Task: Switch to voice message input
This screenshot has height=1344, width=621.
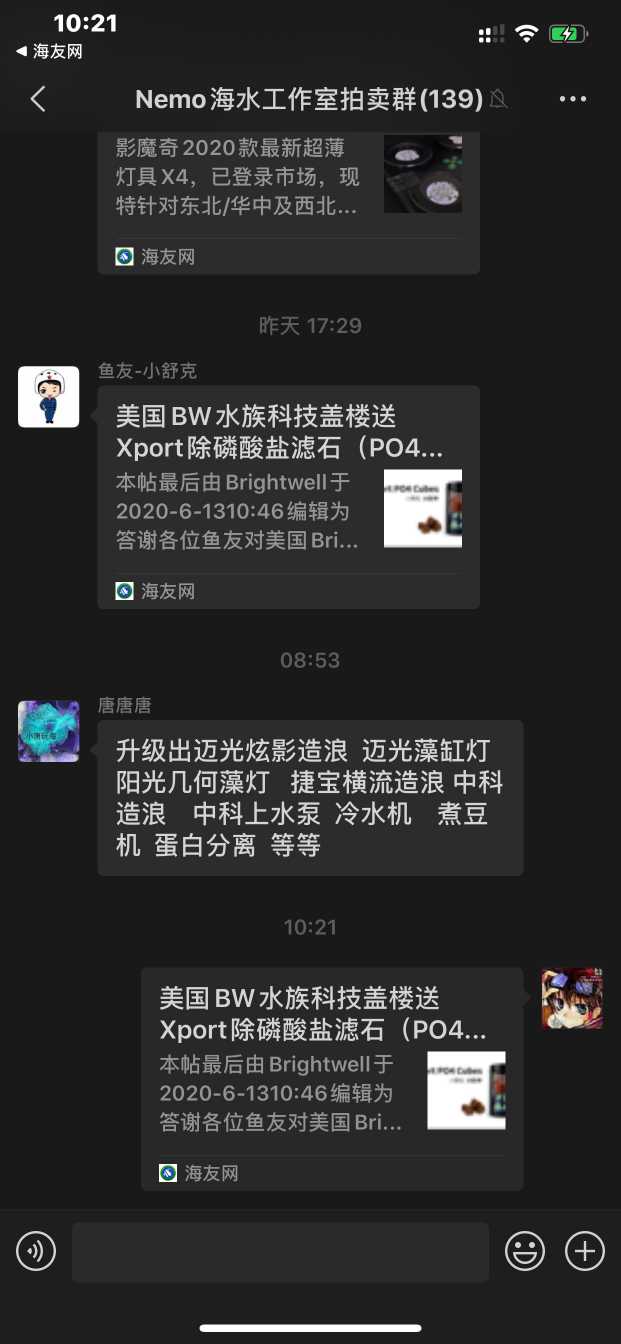Action: pyautogui.click(x=36, y=1251)
